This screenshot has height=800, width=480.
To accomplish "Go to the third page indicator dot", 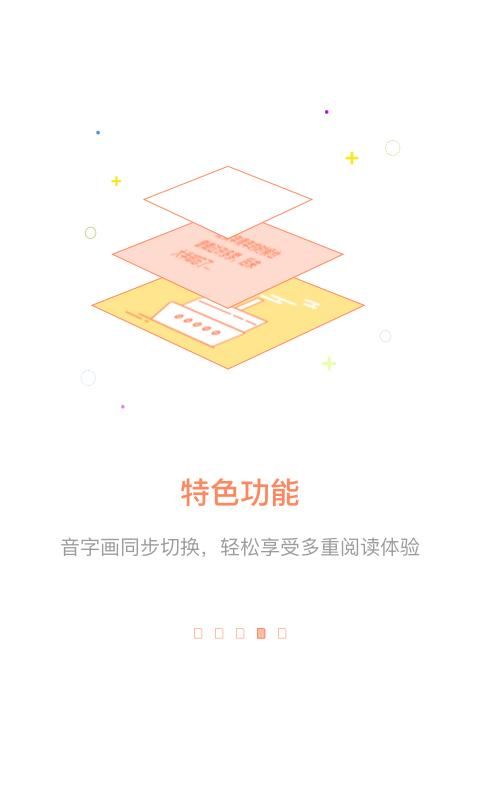I will 240,633.
